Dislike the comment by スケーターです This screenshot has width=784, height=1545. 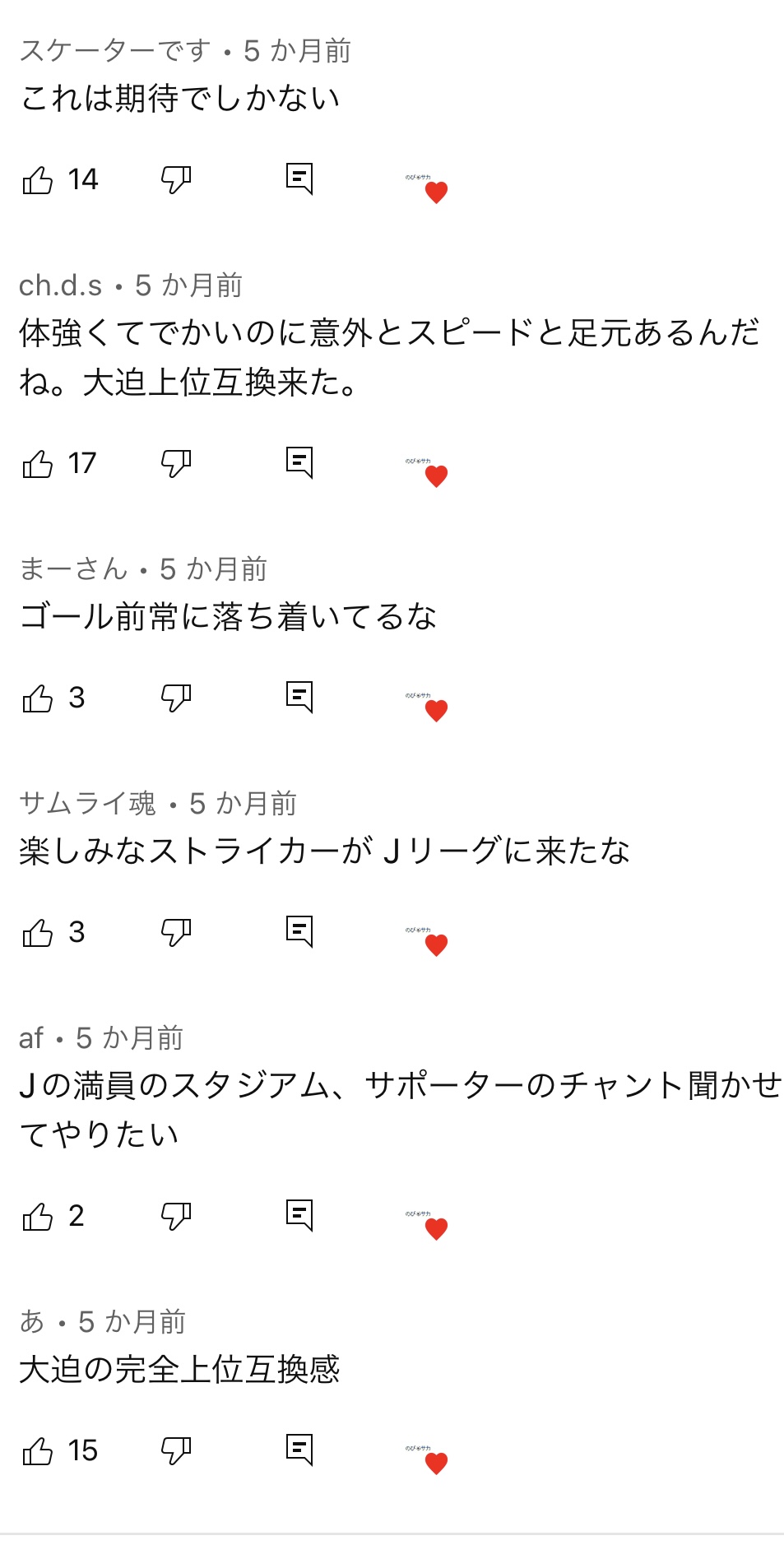[x=176, y=179]
